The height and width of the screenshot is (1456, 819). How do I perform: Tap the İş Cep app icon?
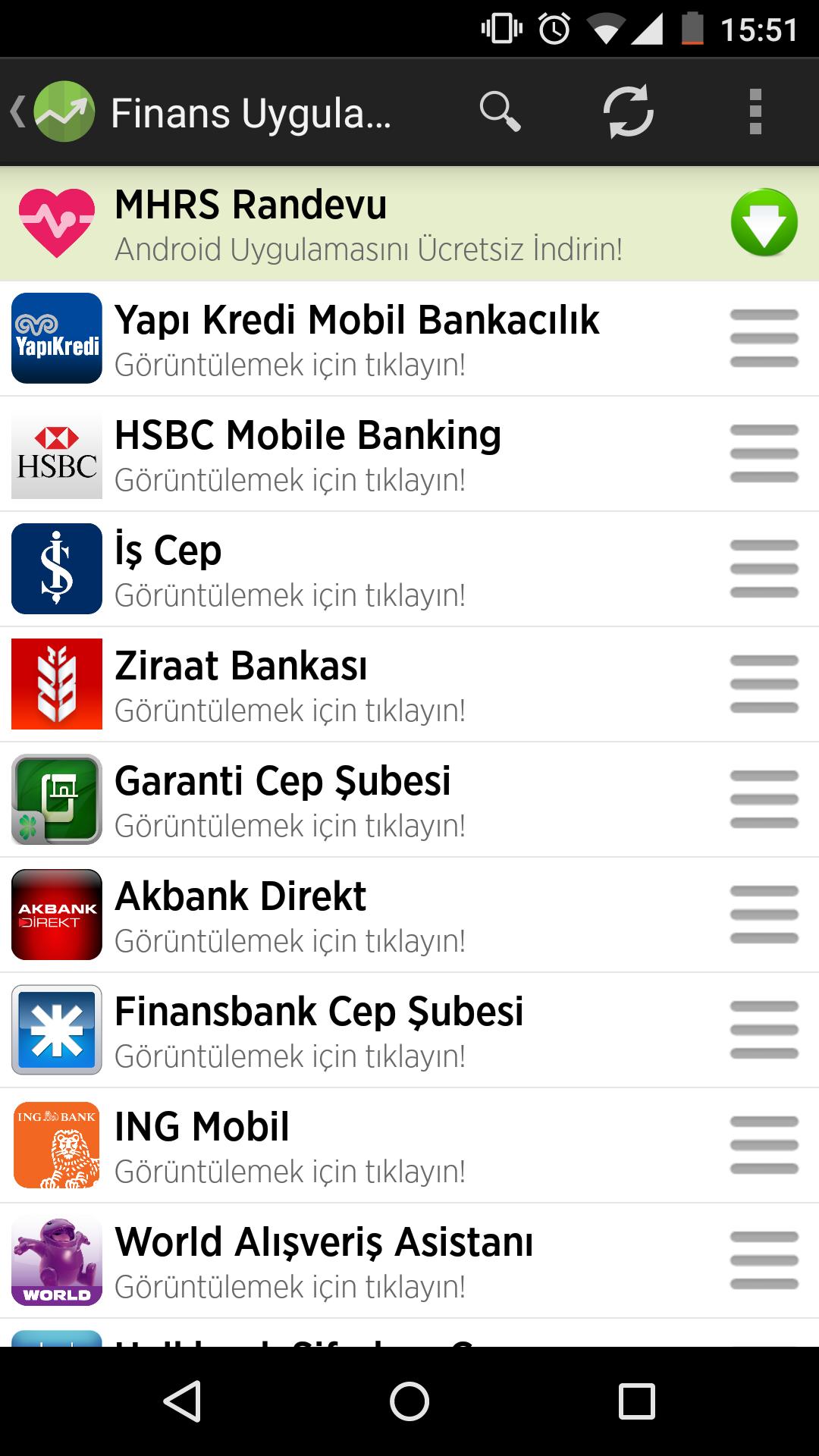[56, 569]
